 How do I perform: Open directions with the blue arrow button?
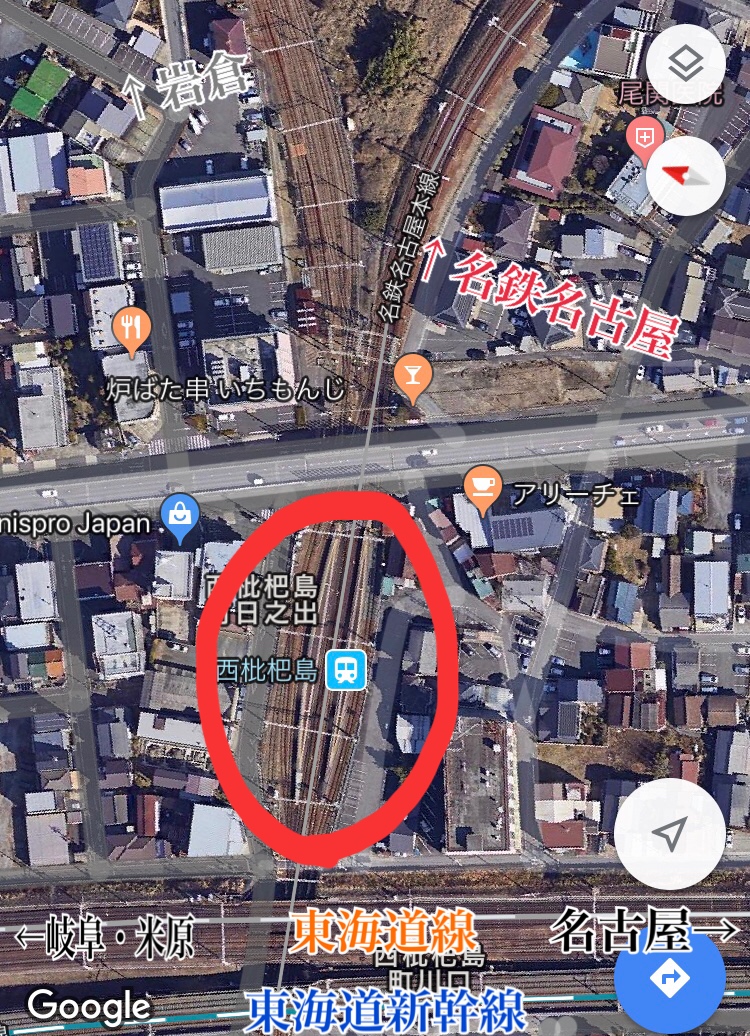[669, 977]
